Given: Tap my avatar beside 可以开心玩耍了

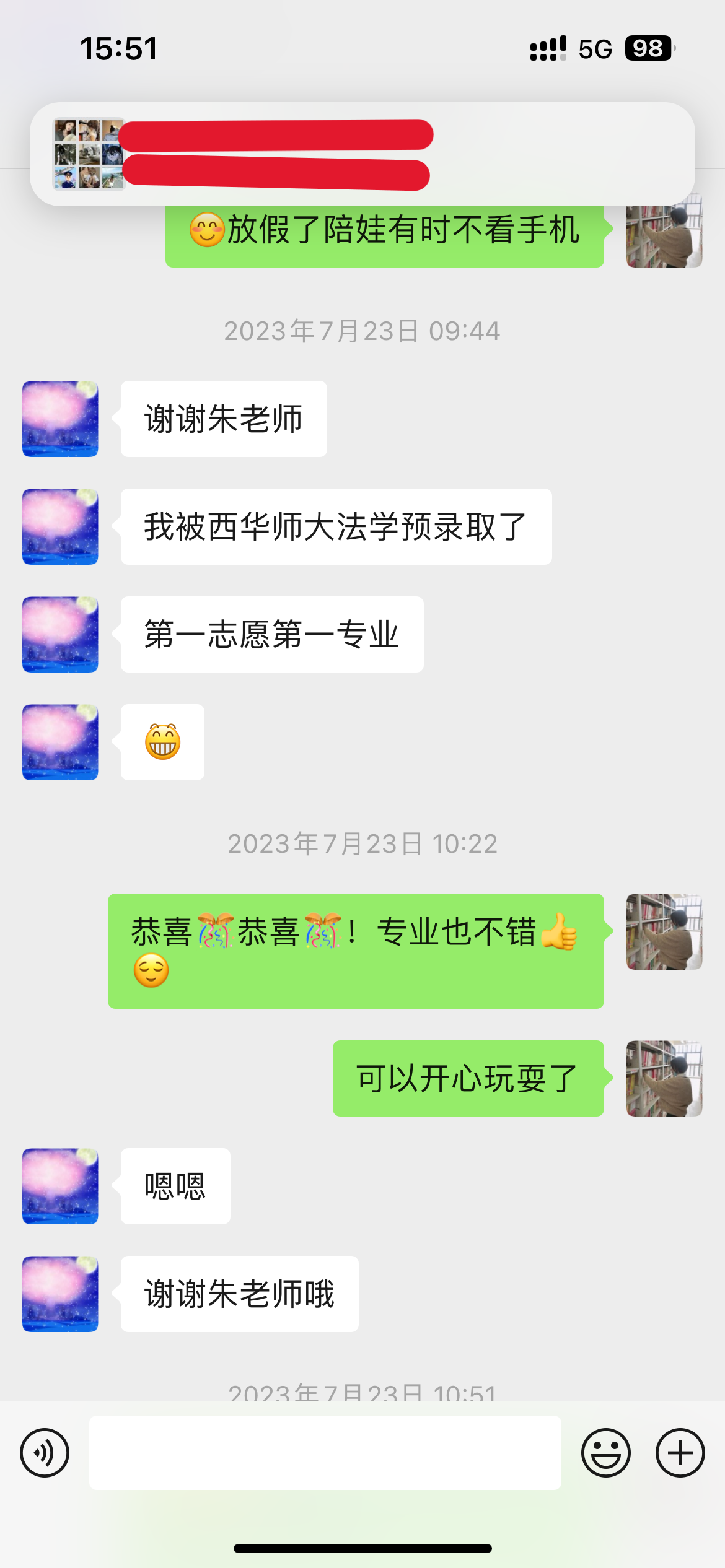Looking at the screenshot, I should 664,1078.
